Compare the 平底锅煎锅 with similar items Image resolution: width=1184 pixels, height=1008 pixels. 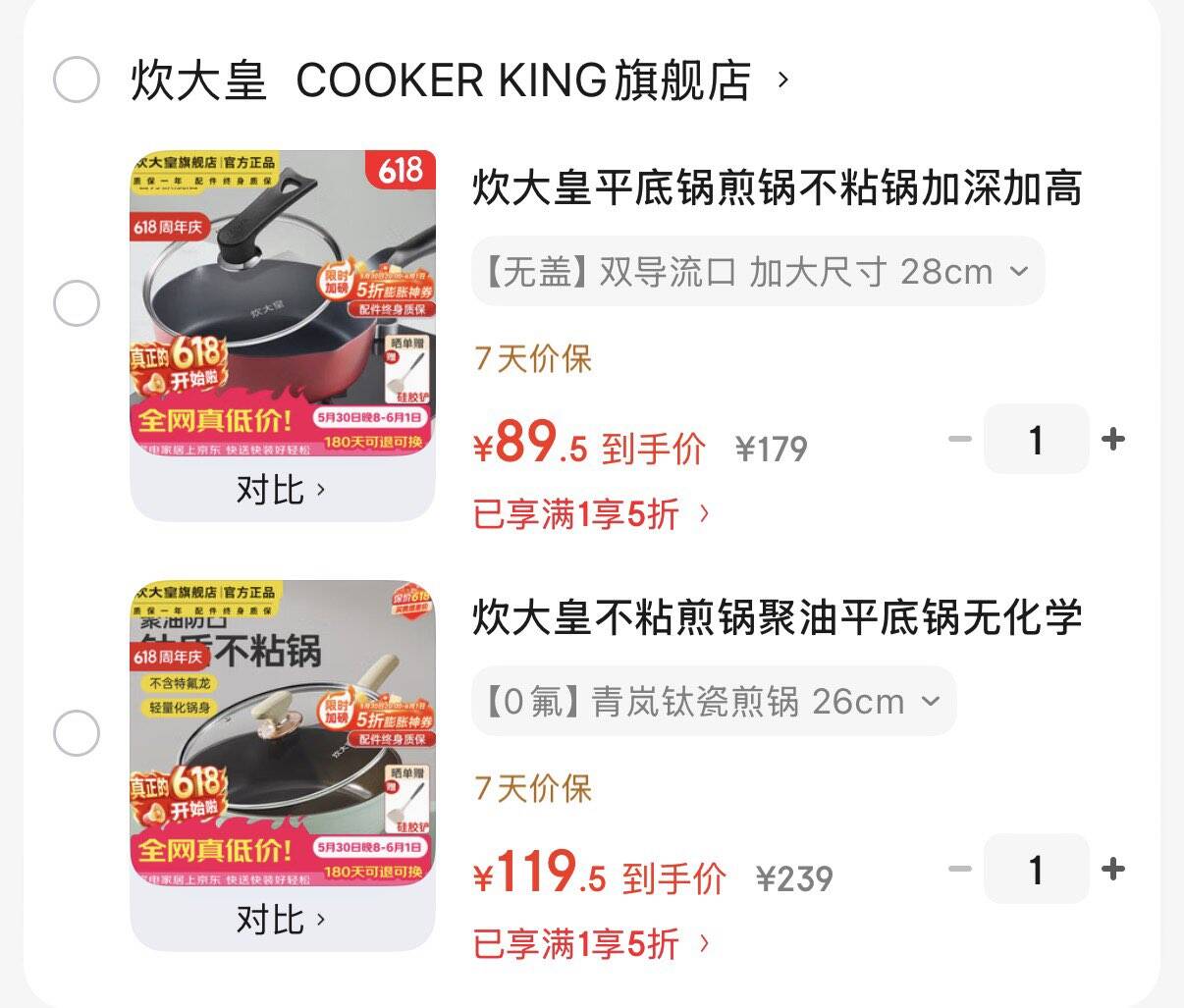[281, 489]
